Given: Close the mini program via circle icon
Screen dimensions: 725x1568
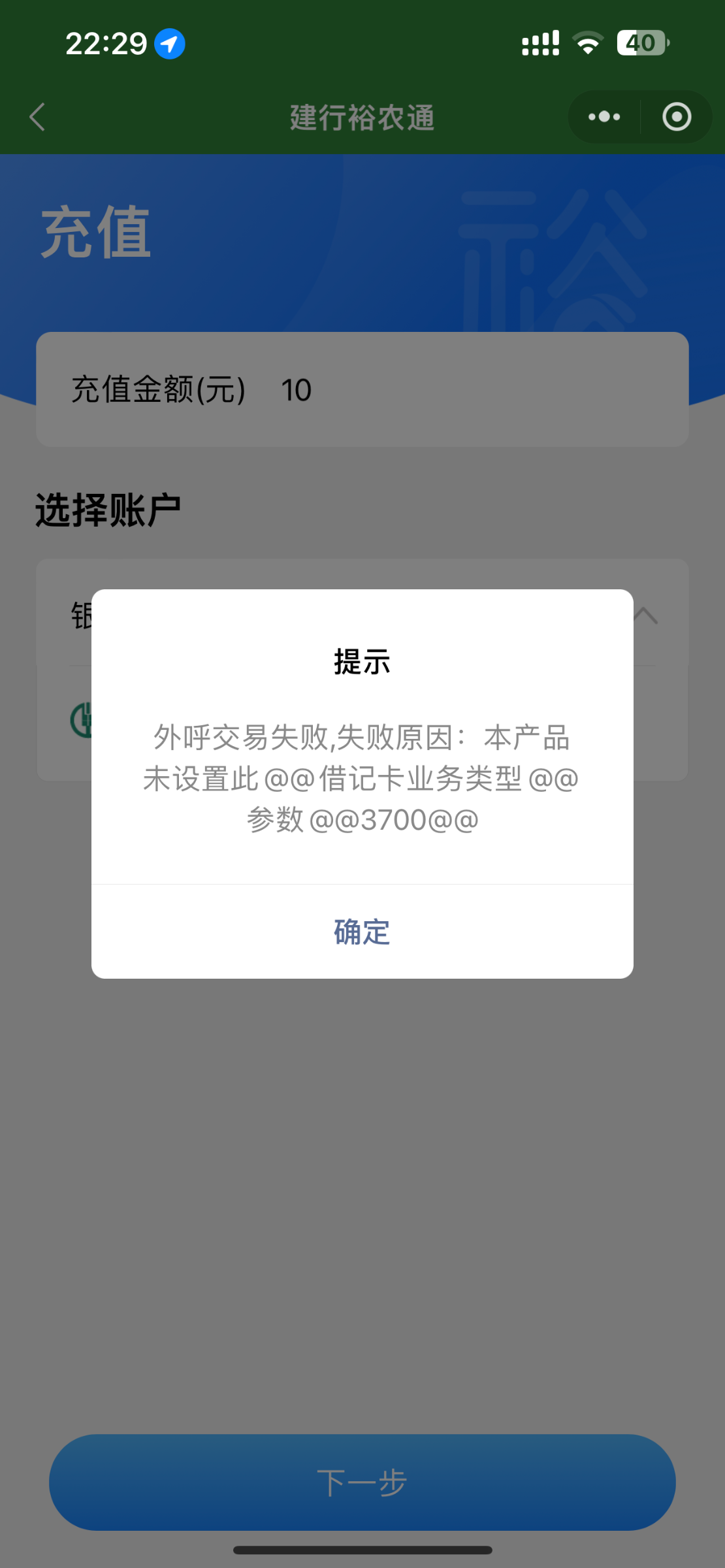Looking at the screenshot, I should coord(677,117).
